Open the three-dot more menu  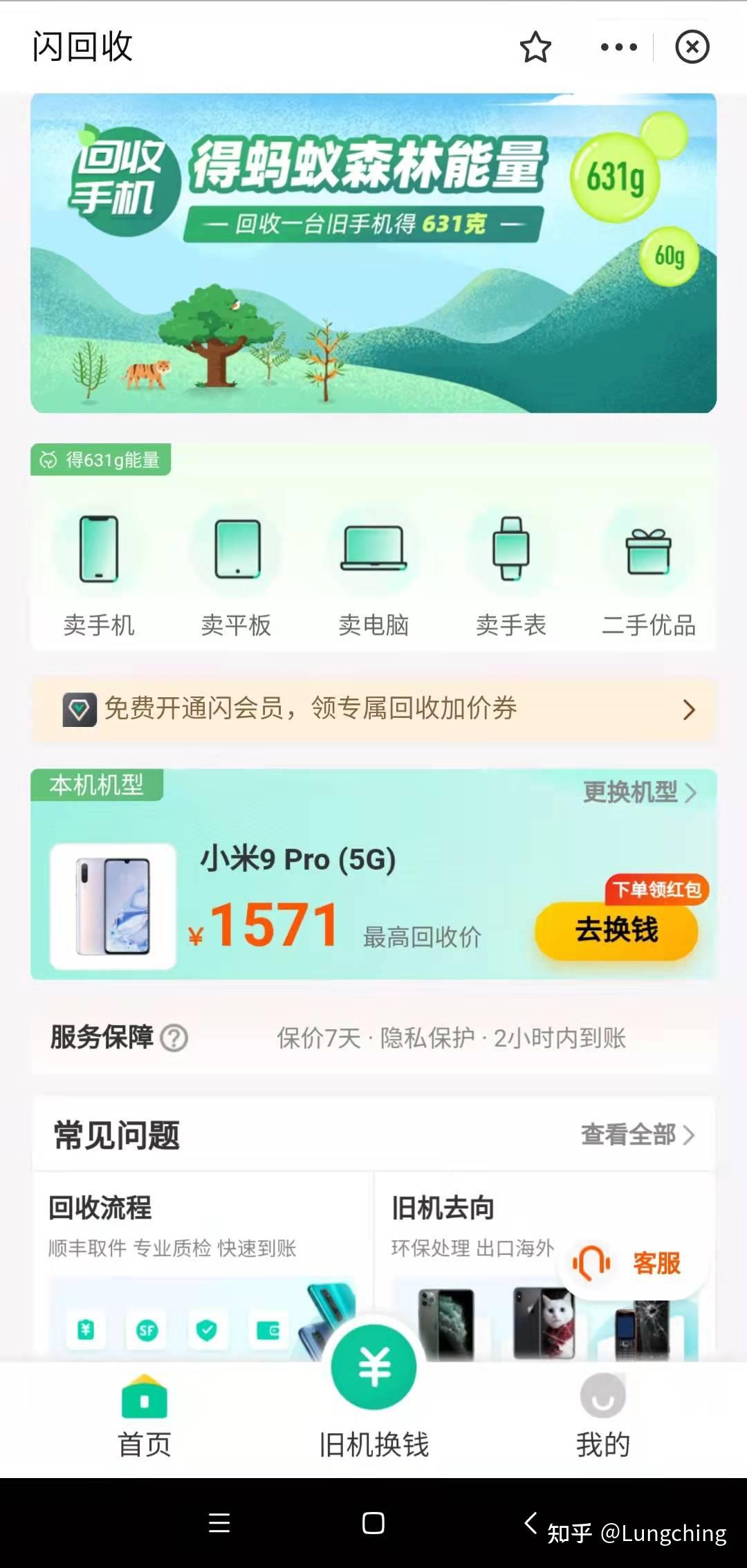619,47
